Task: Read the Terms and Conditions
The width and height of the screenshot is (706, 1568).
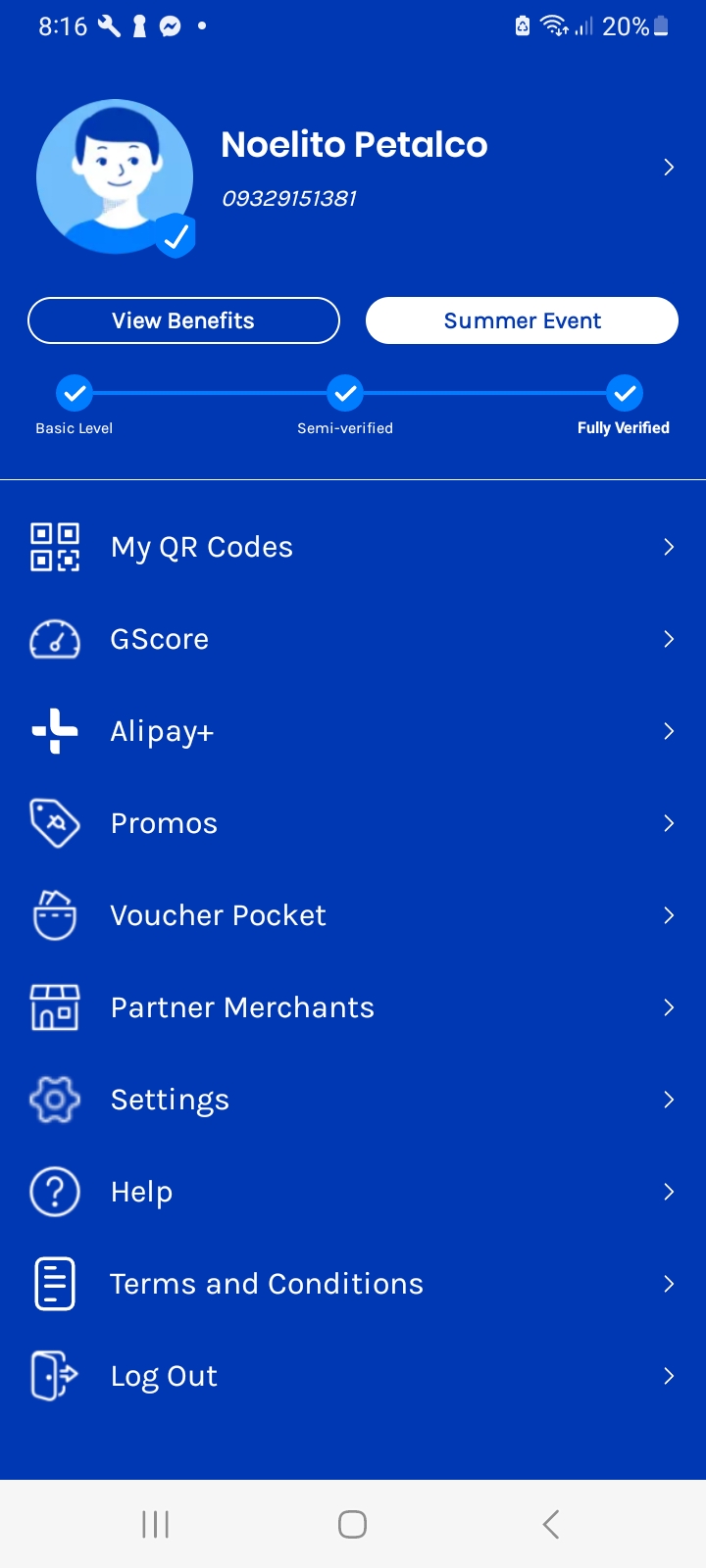Action: (353, 1284)
